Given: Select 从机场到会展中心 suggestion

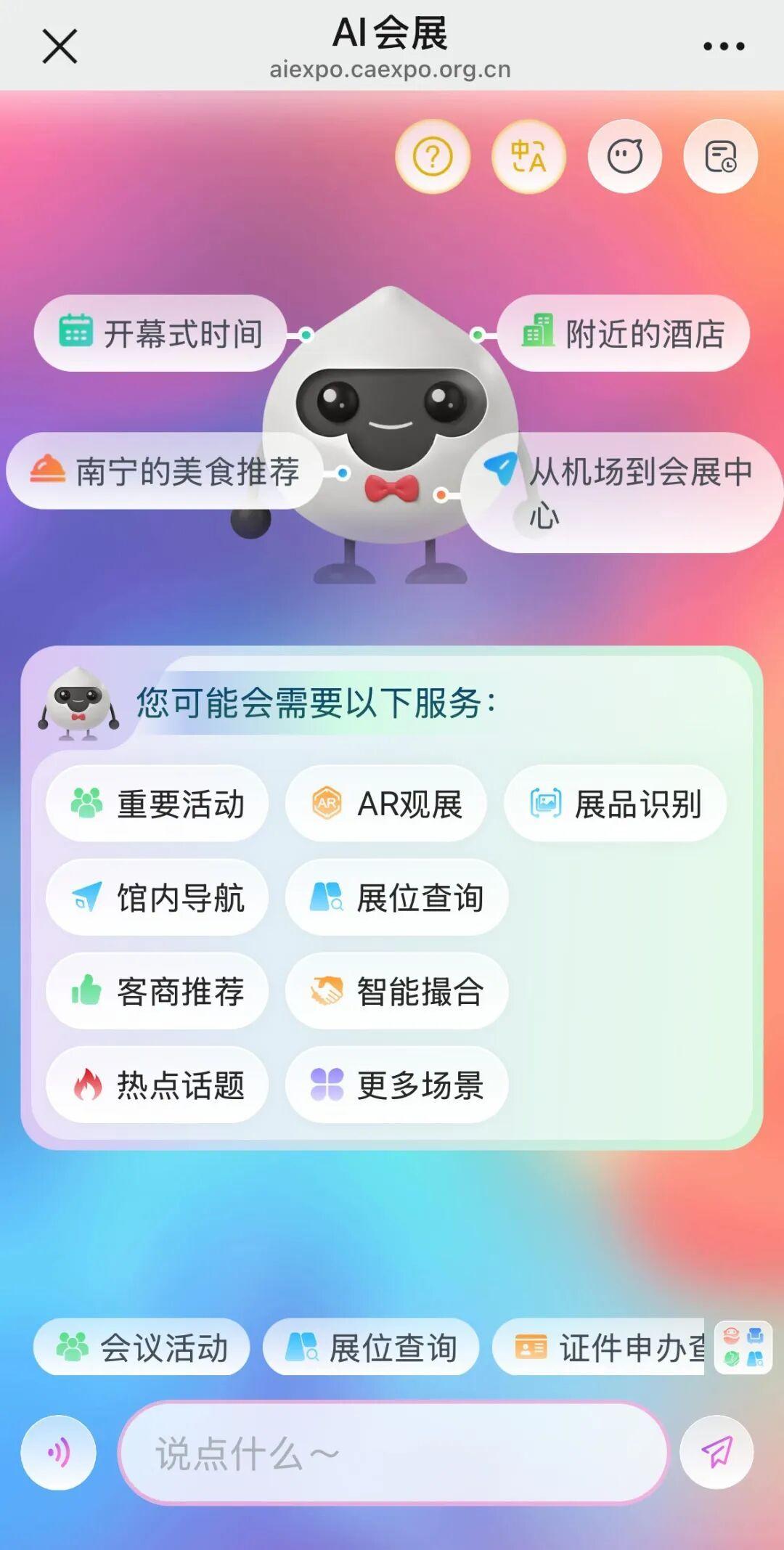Looking at the screenshot, I should tap(623, 491).
